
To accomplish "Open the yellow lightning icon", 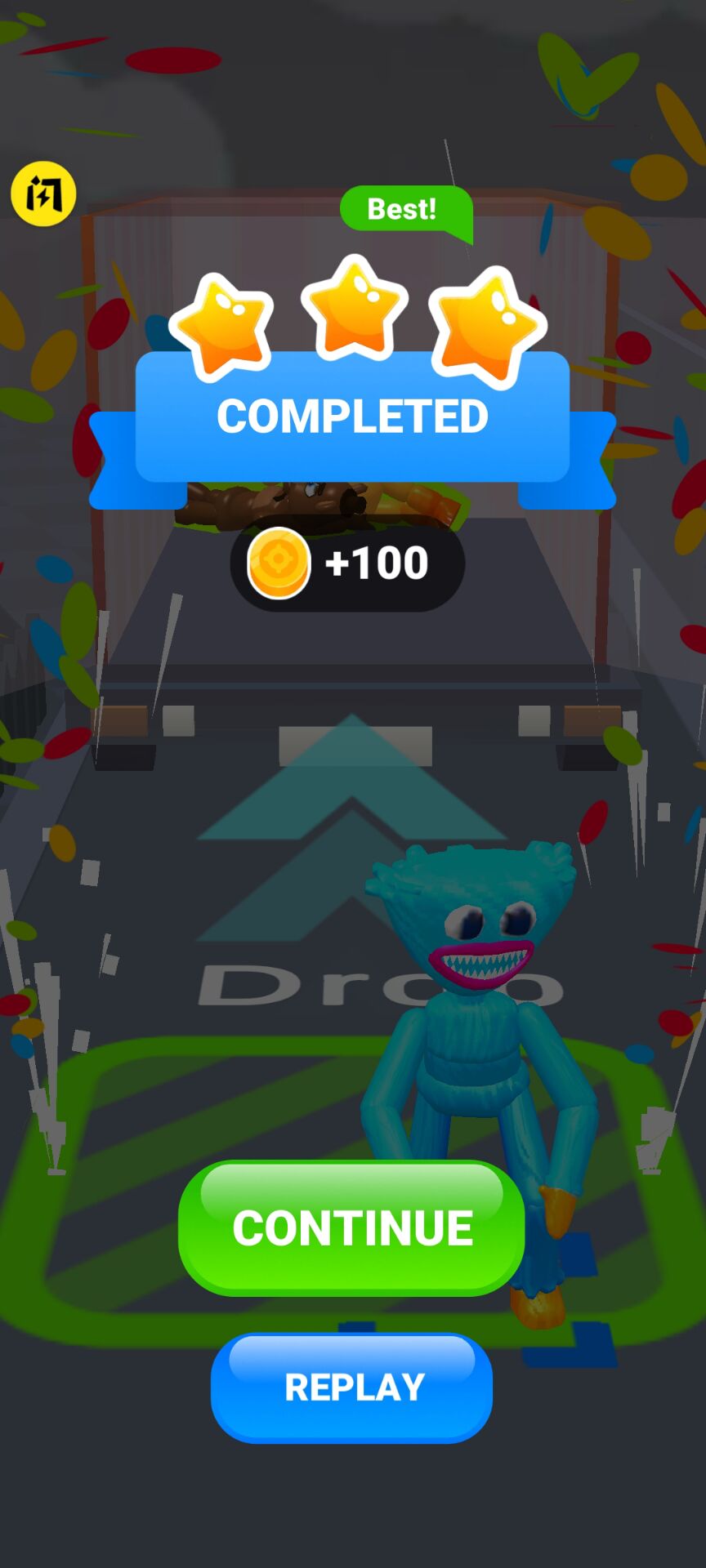I will click(x=42, y=194).
